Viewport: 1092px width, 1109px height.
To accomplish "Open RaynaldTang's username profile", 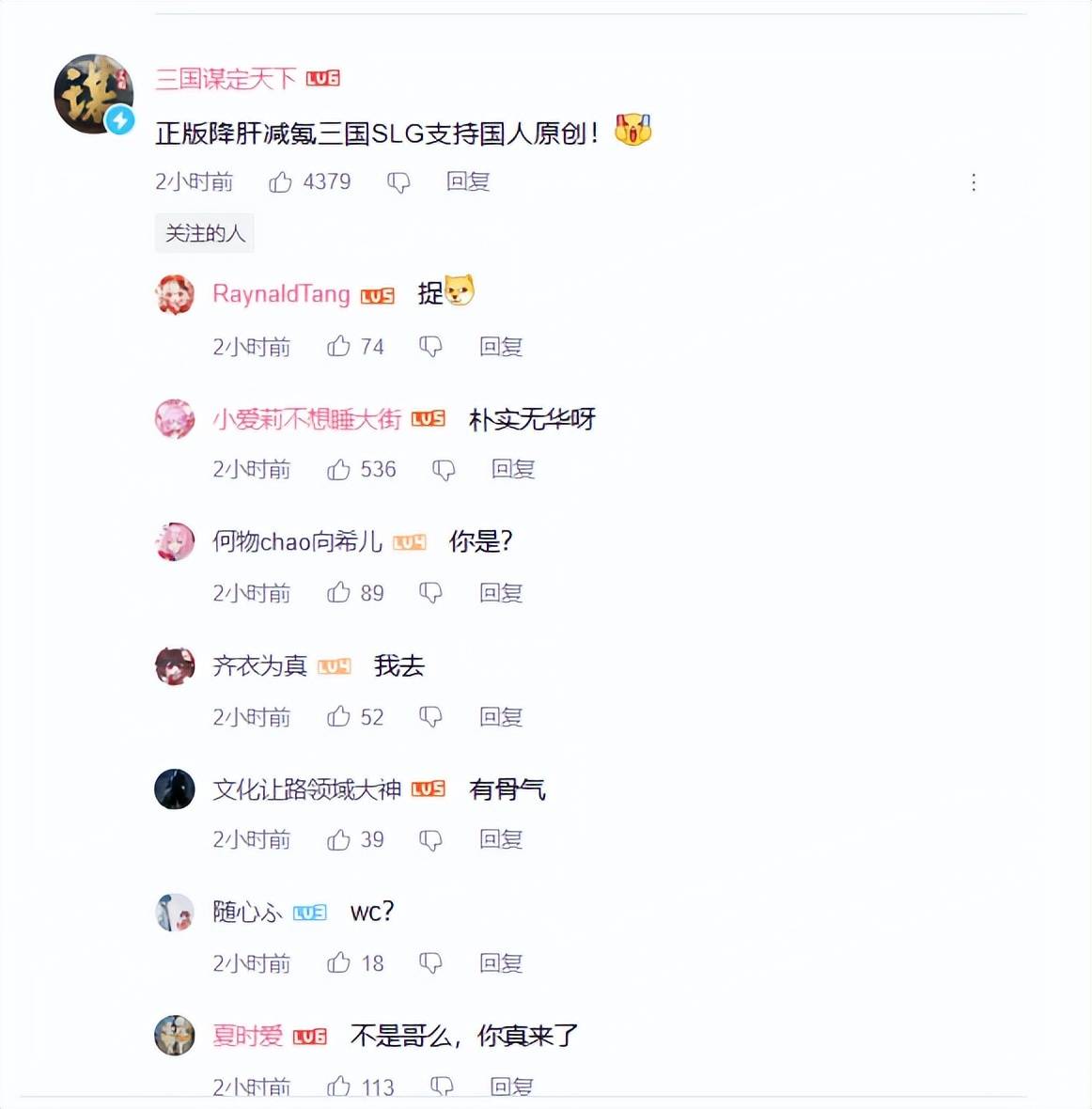I will click(281, 294).
